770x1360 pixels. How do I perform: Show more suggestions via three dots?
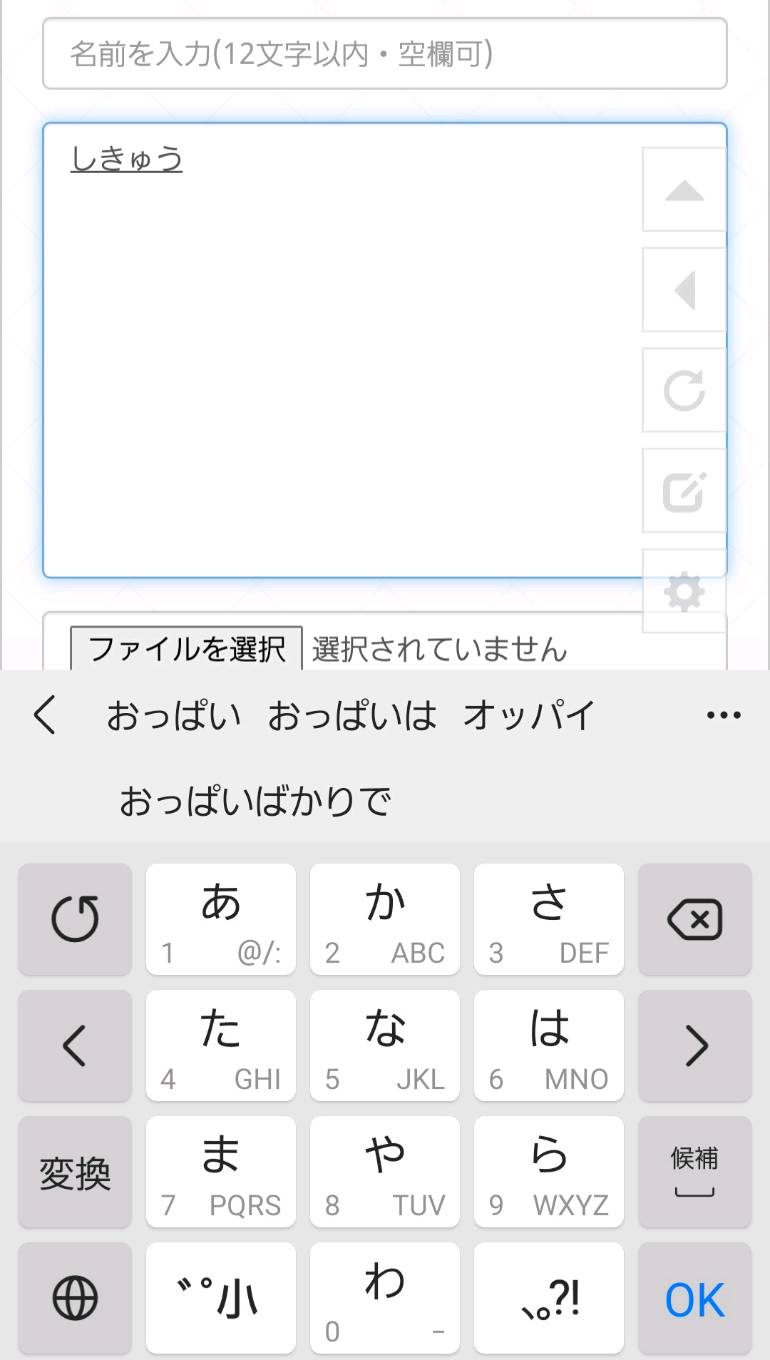click(723, 715)
